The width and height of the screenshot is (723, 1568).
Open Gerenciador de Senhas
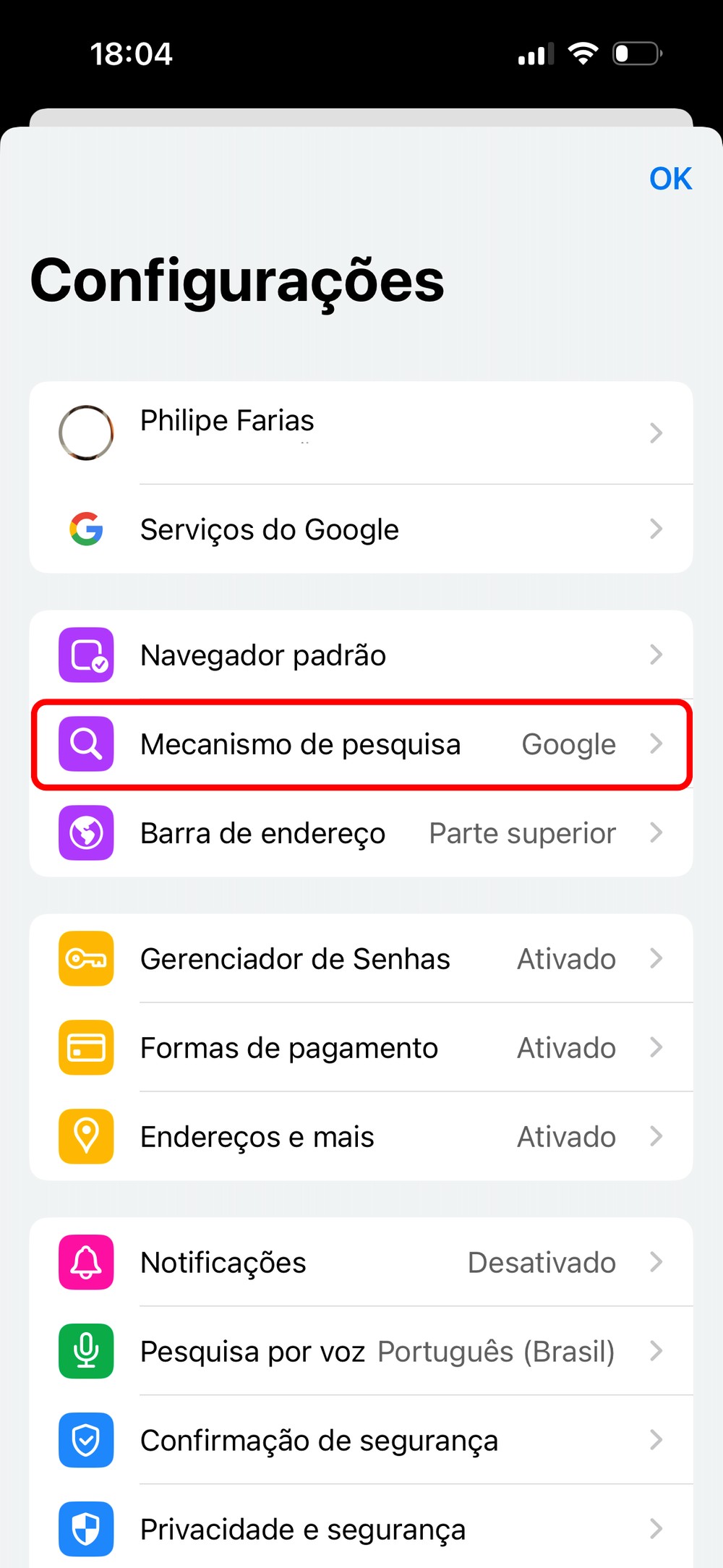tap(360, 959)
